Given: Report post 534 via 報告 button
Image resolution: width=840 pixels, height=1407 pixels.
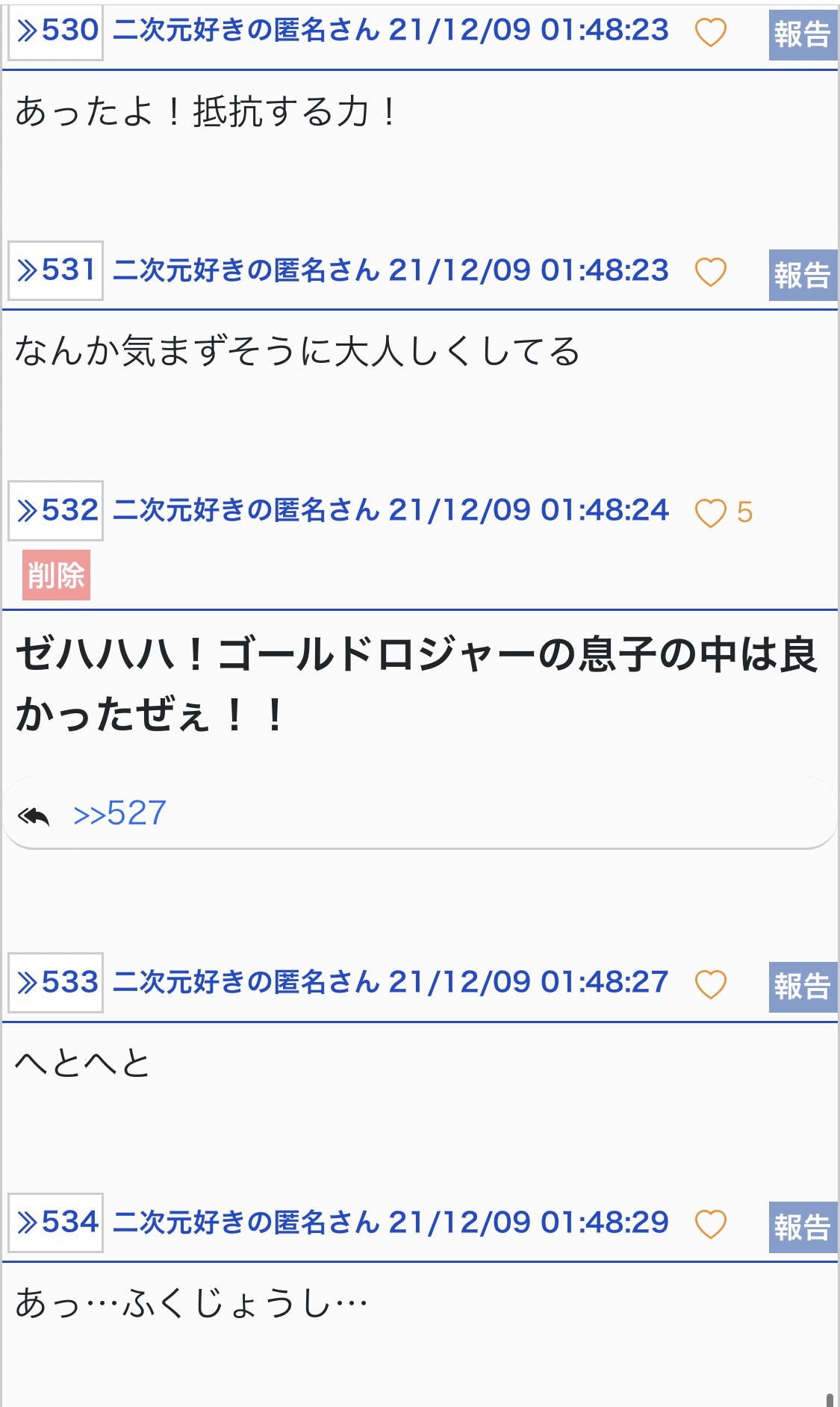Looking at the screenshot, I should tap(803, 1227).
